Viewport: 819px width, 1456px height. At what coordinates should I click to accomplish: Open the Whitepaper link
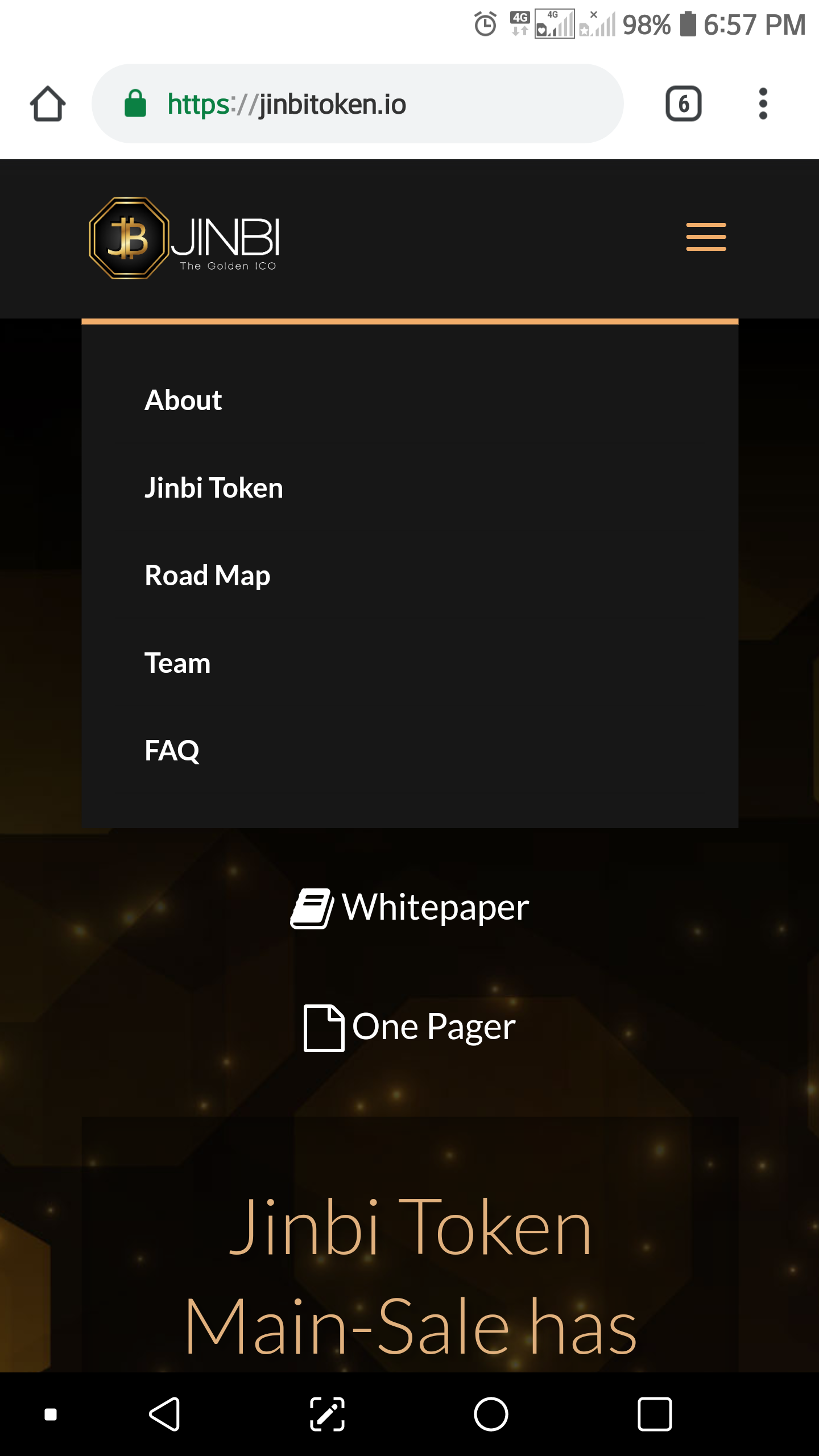pyautogui.click(x=409, y=907)
